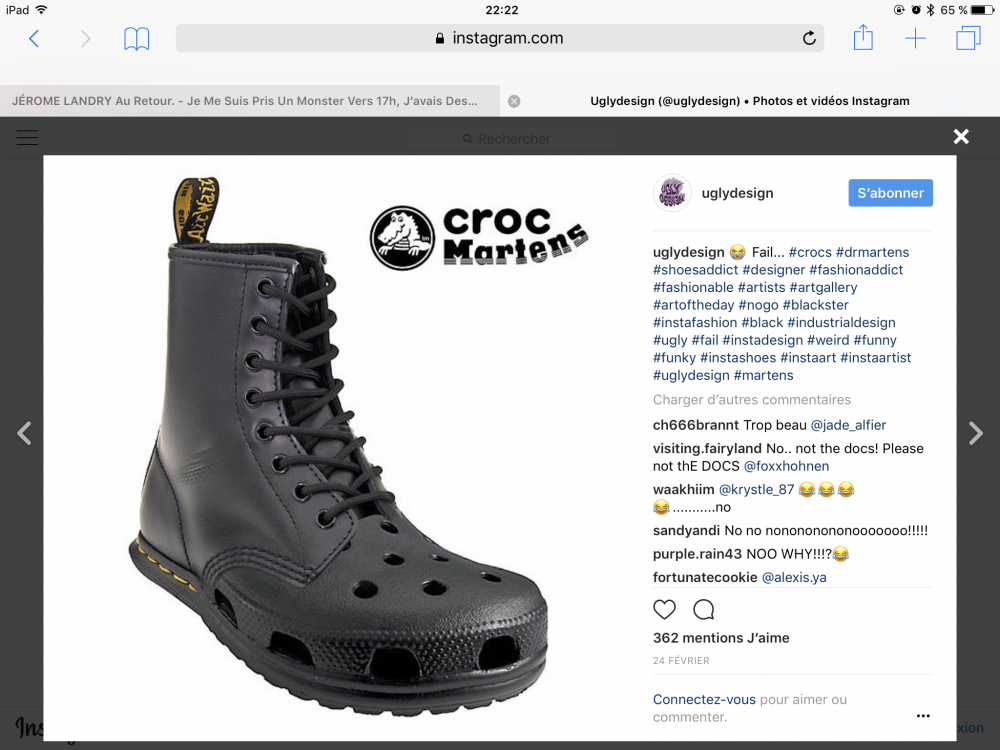Go to the previous post arrow
The image size is (1000, 750).
click(24, 433)
